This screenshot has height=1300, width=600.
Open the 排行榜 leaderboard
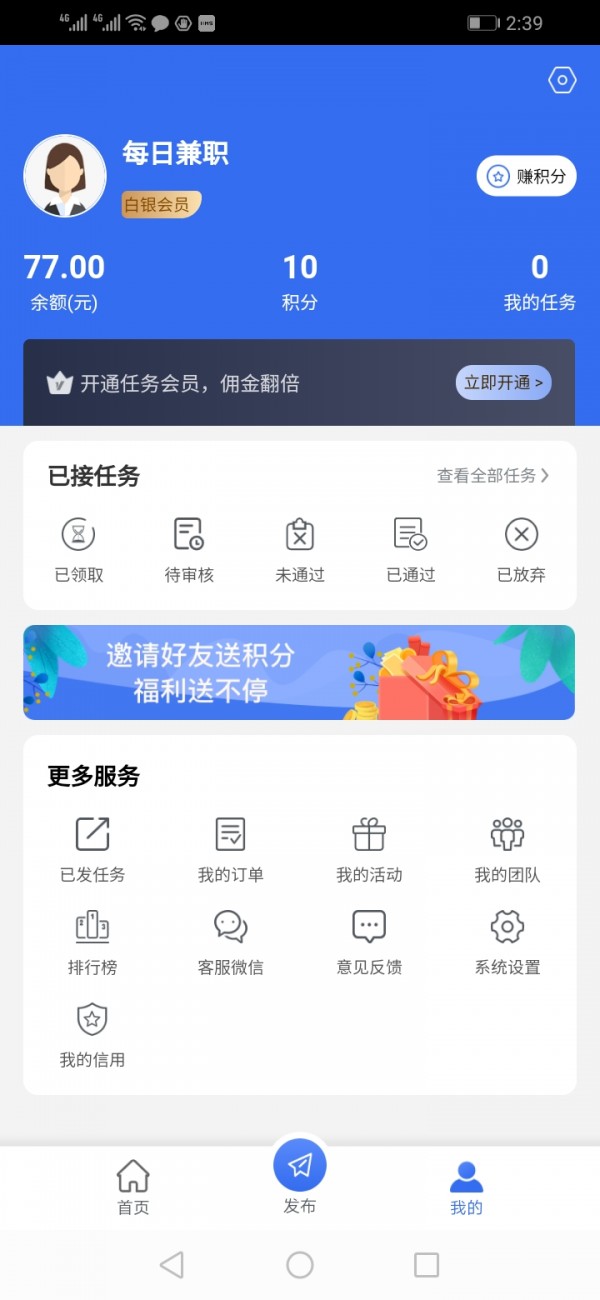click(92, 942)
